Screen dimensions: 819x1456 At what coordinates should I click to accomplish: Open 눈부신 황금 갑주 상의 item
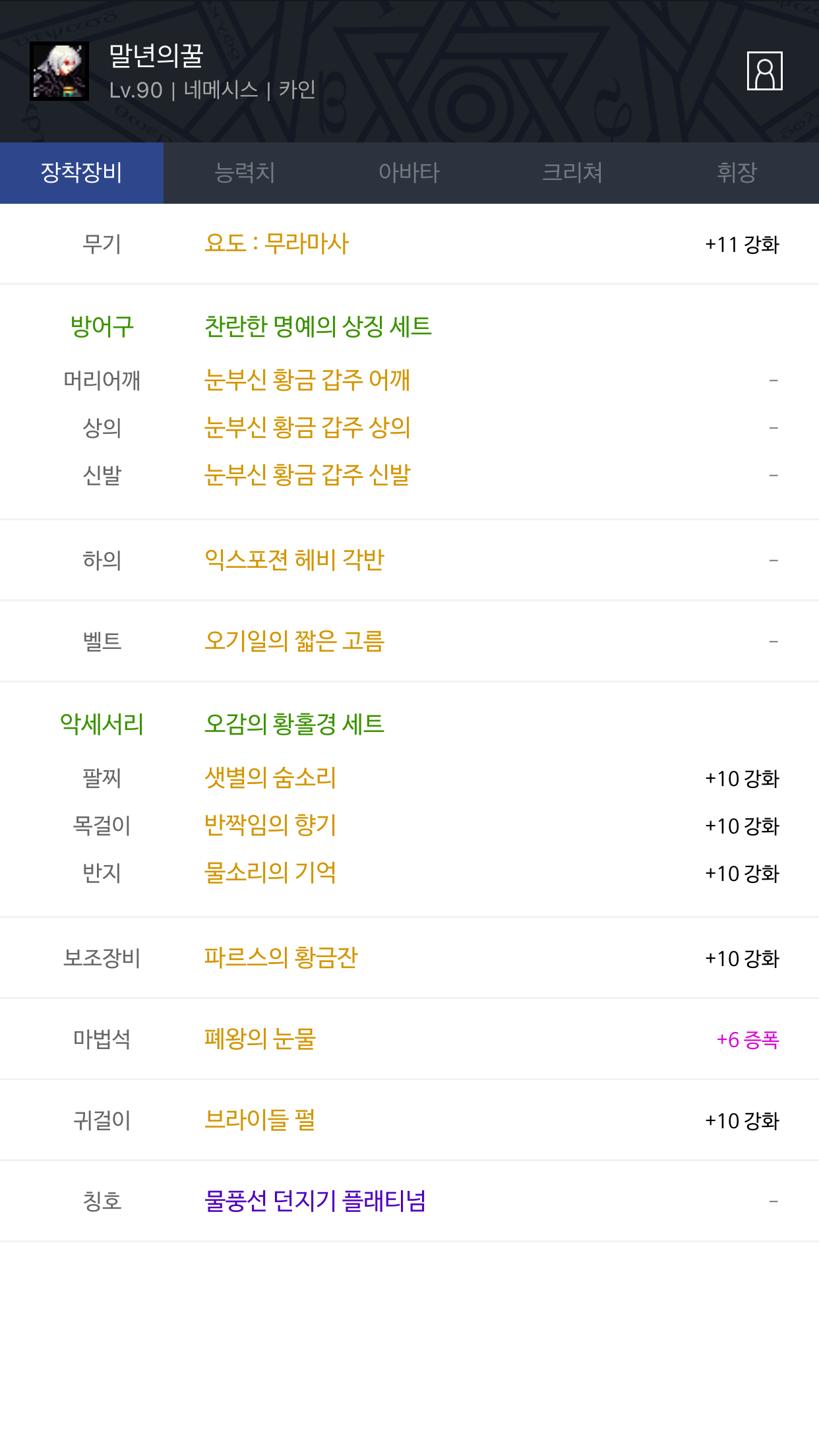307,427
